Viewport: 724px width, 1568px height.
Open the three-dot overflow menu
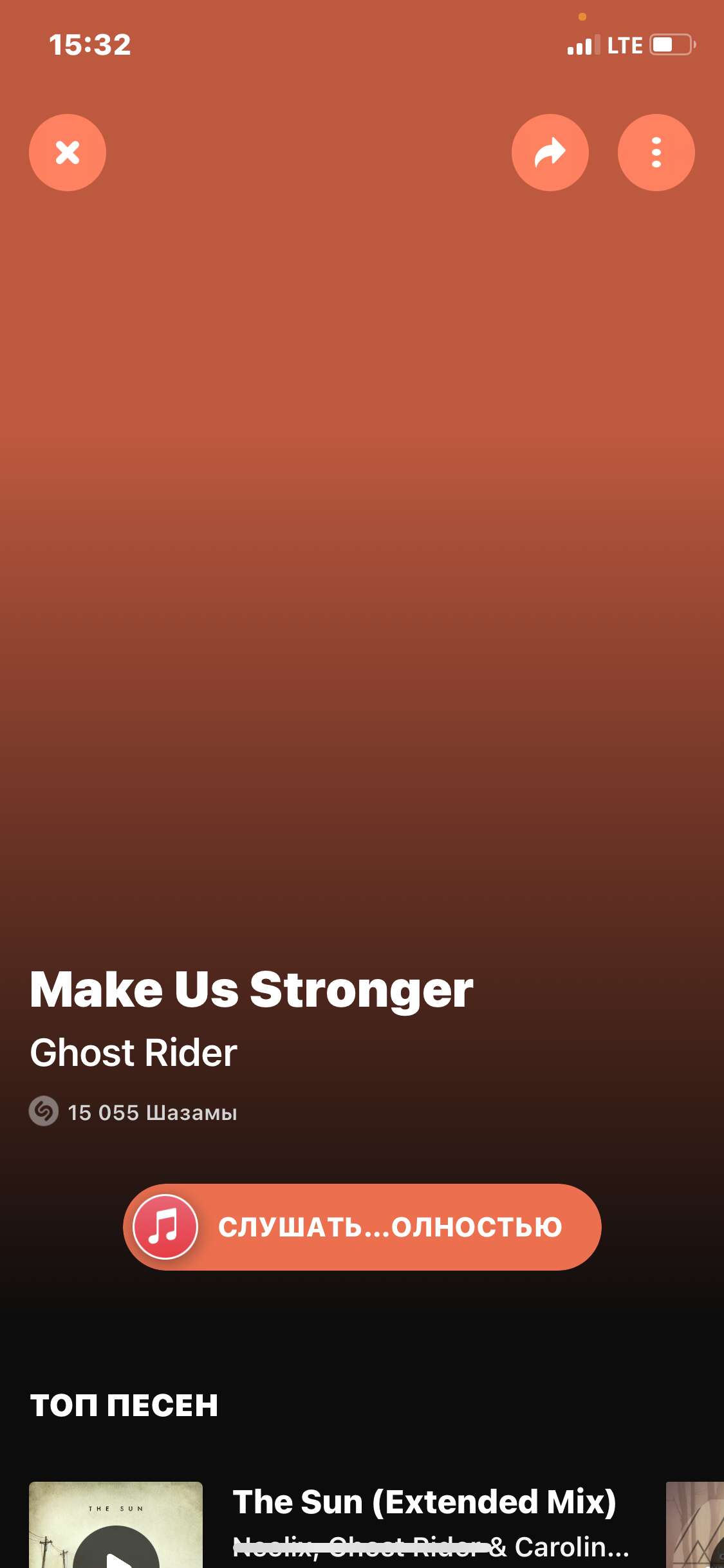pyautogui.click(x=656, y=153)
